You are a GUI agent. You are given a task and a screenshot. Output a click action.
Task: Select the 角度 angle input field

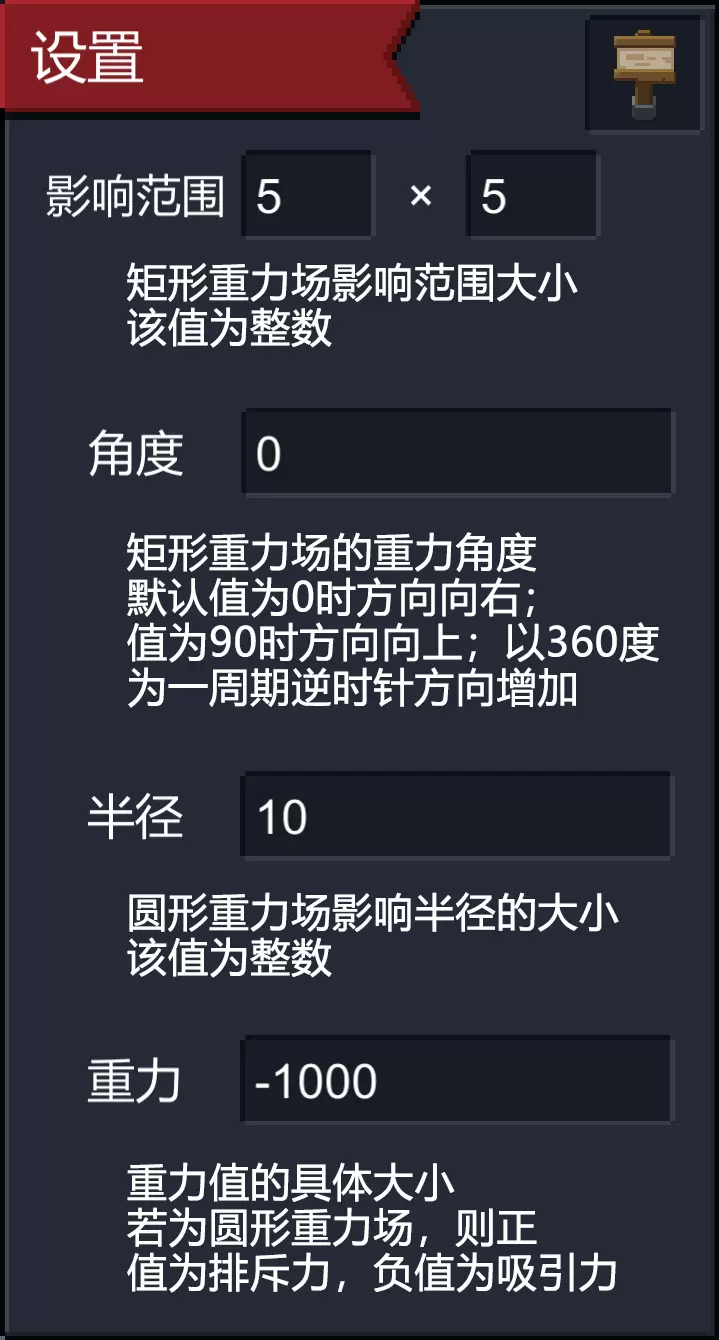coord(457,453)
